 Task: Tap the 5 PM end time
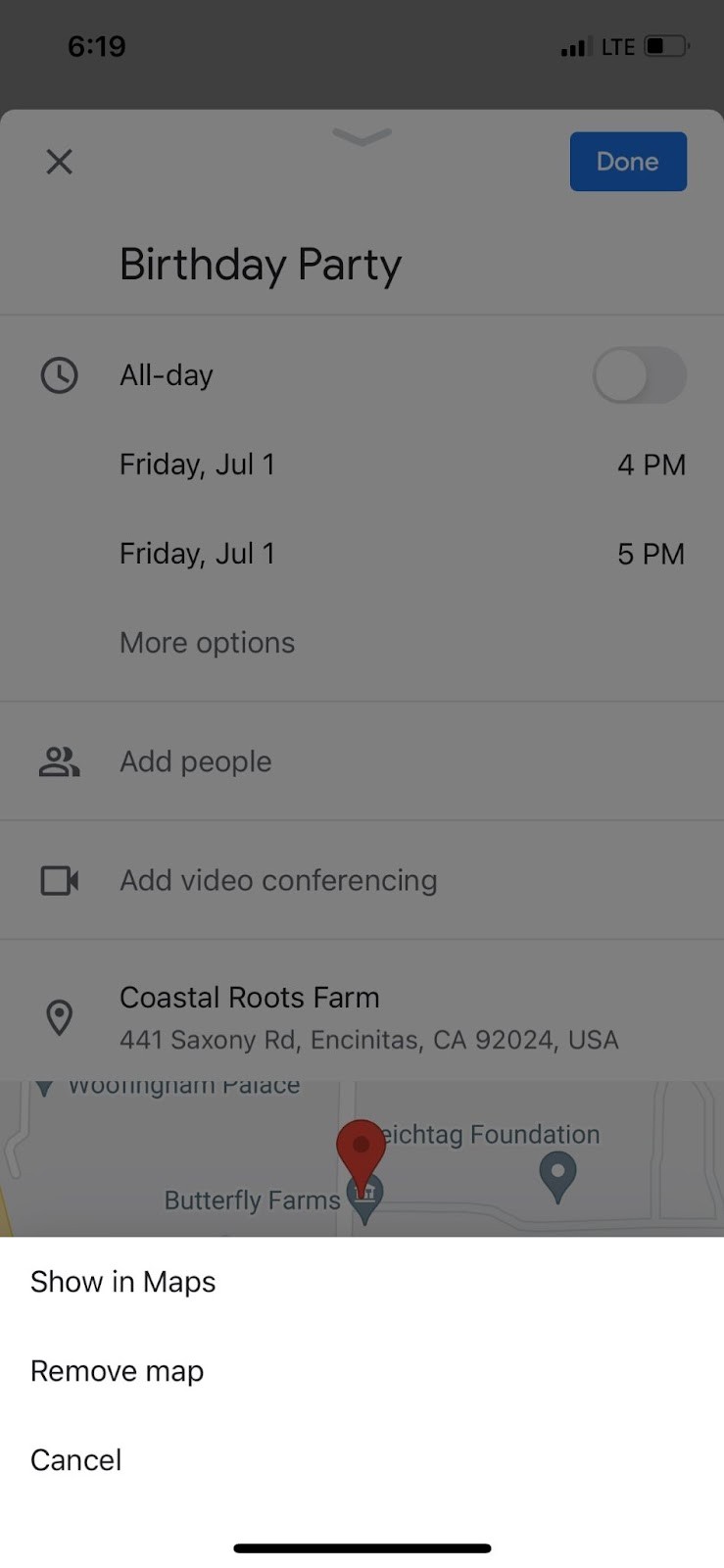coord(651,554)
